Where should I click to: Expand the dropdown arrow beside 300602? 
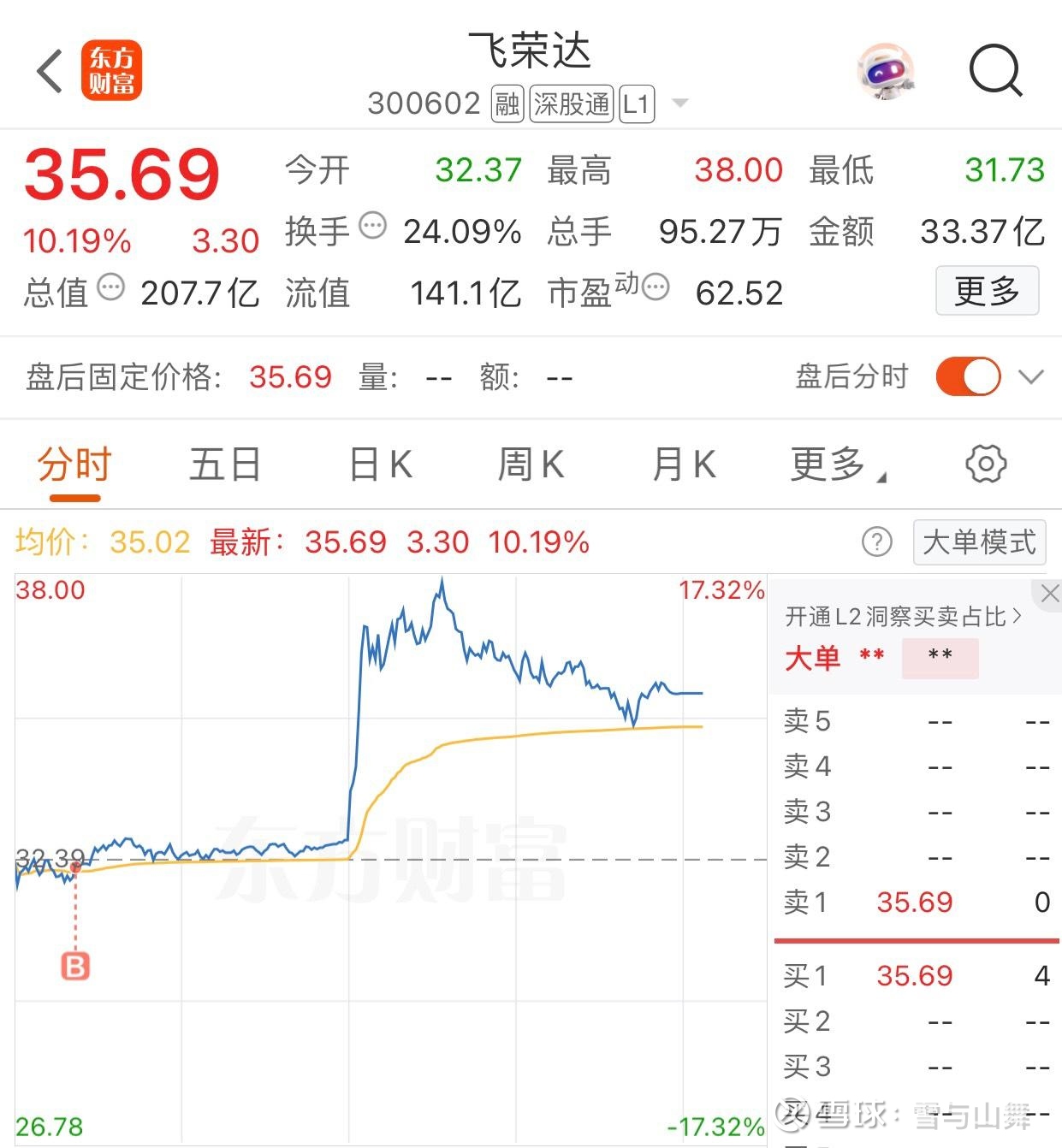680,104
